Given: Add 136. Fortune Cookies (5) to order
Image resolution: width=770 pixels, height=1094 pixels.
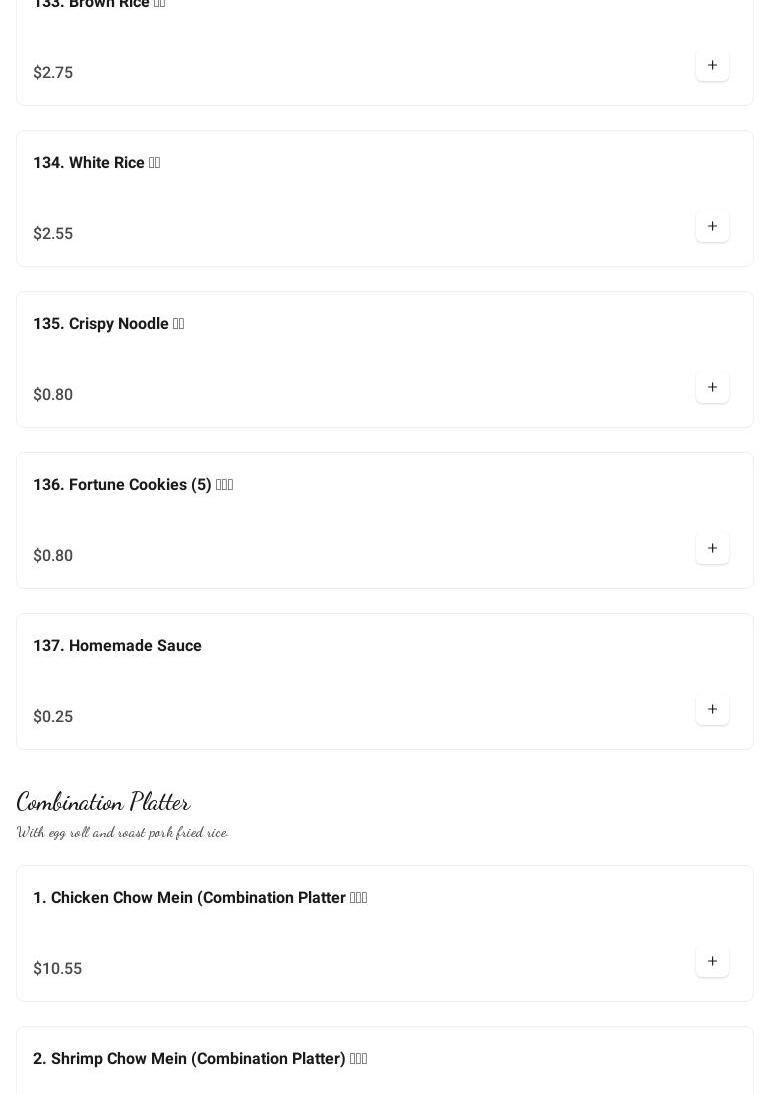Looking at the screenshot, I should [x=712, y=549].
